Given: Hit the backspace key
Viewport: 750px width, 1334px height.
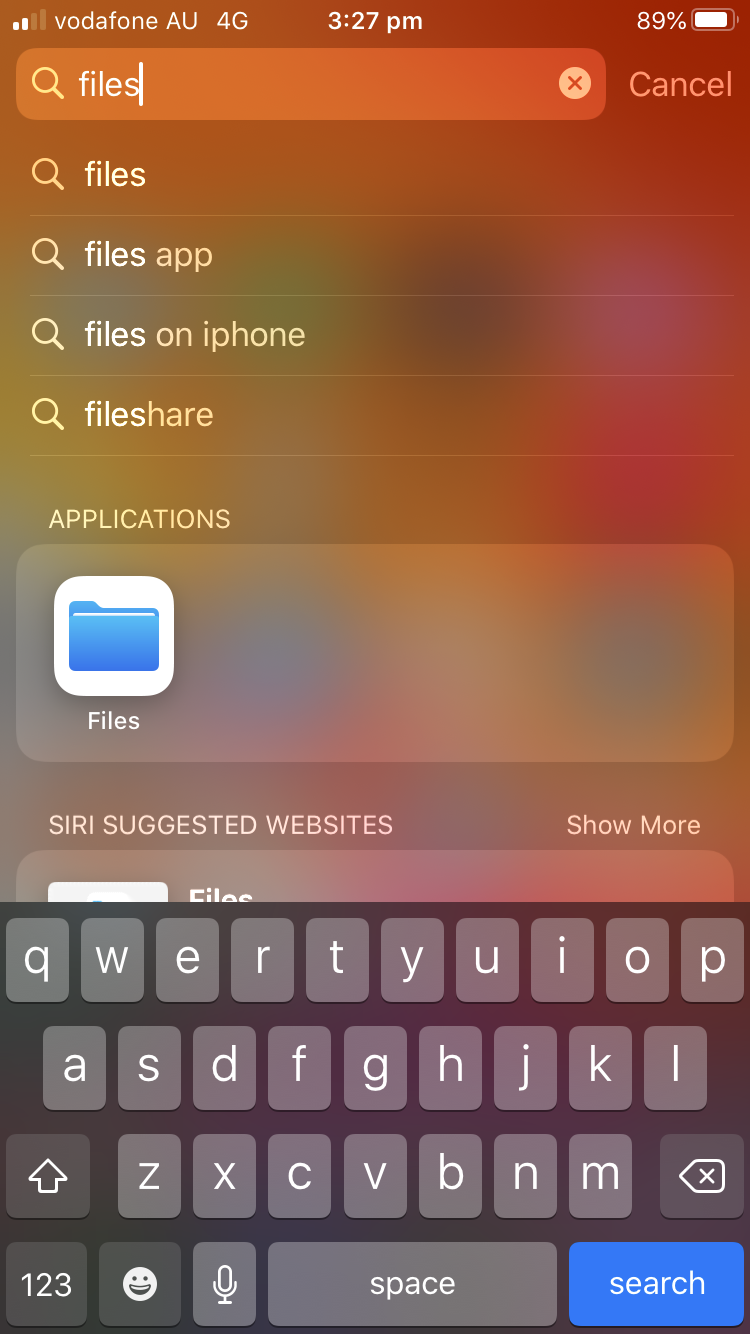Looking at the screenshot, I should pyautogui.click(x=701, y=1177).
